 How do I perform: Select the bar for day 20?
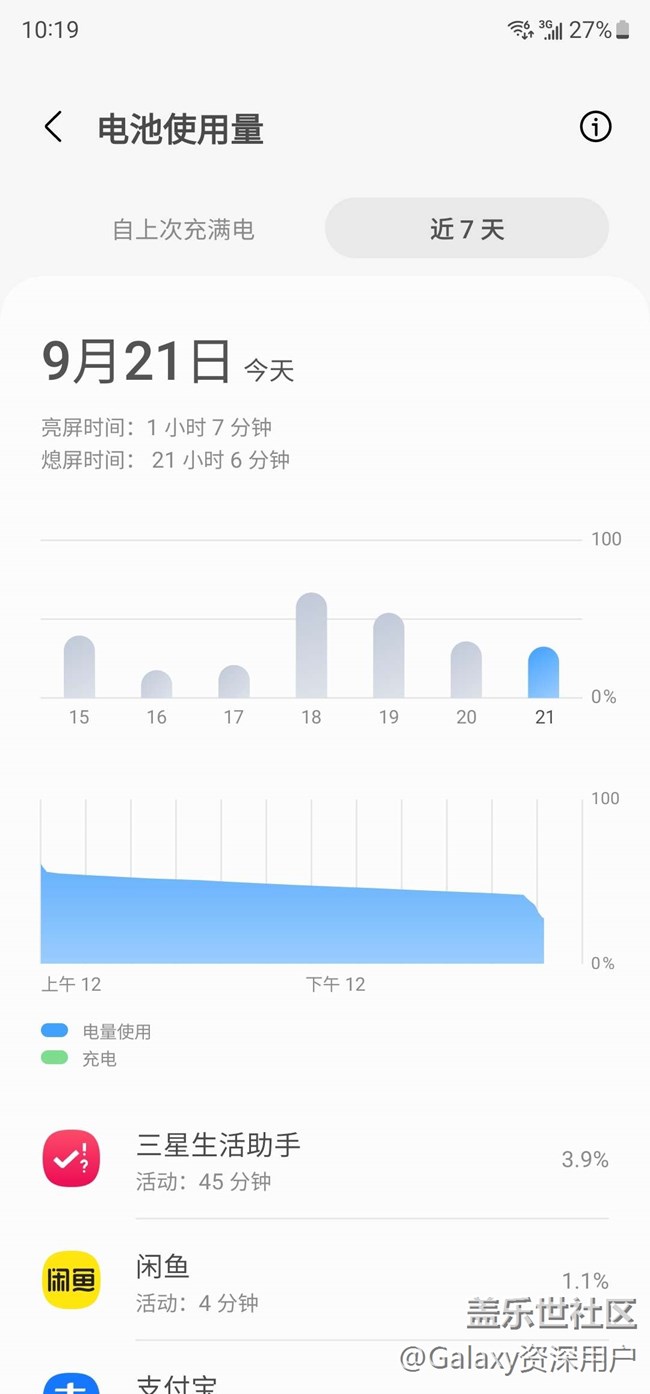click(x=466, y=670)
